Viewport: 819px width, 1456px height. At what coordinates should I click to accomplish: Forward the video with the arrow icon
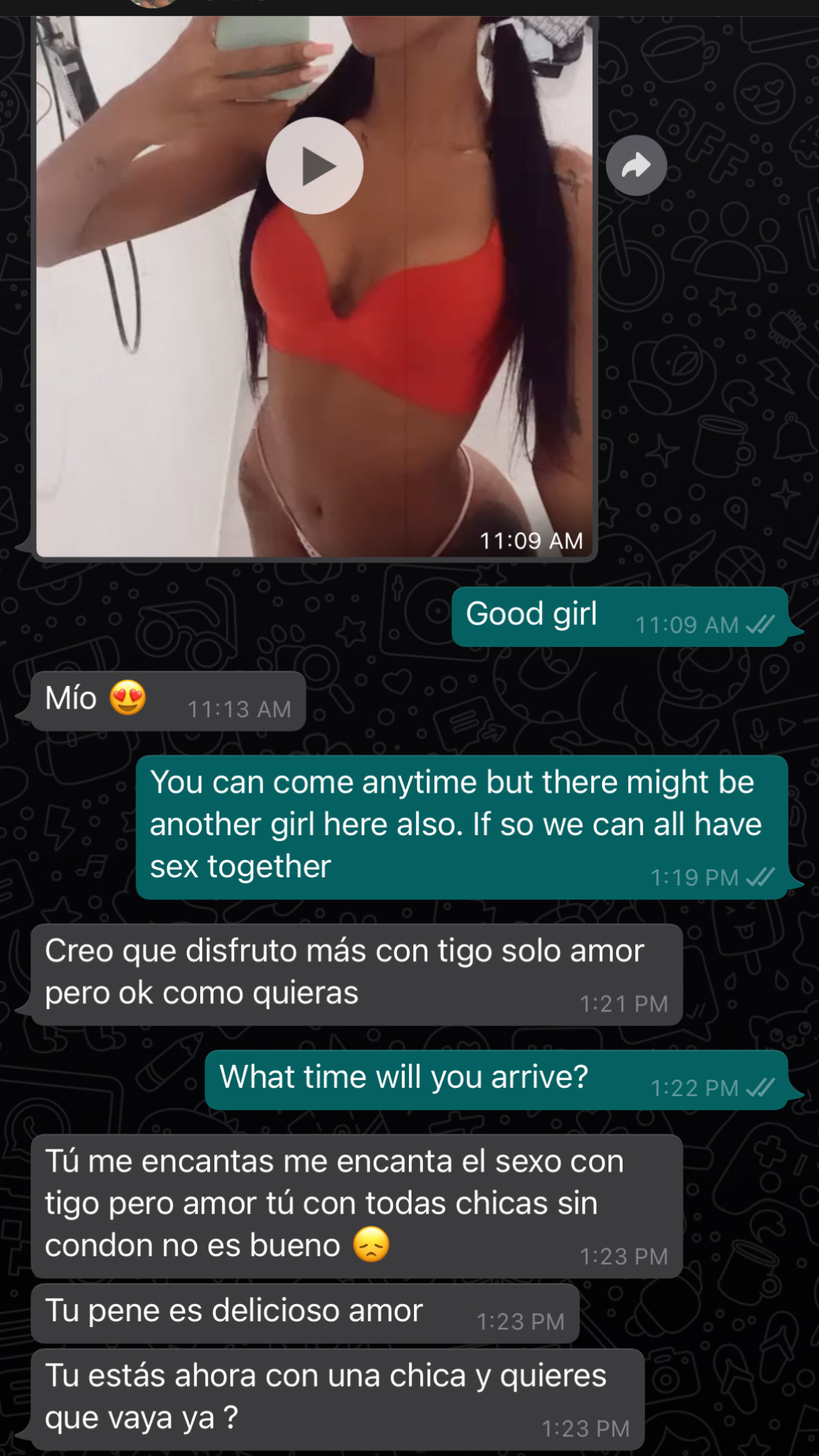pos(636,166)
